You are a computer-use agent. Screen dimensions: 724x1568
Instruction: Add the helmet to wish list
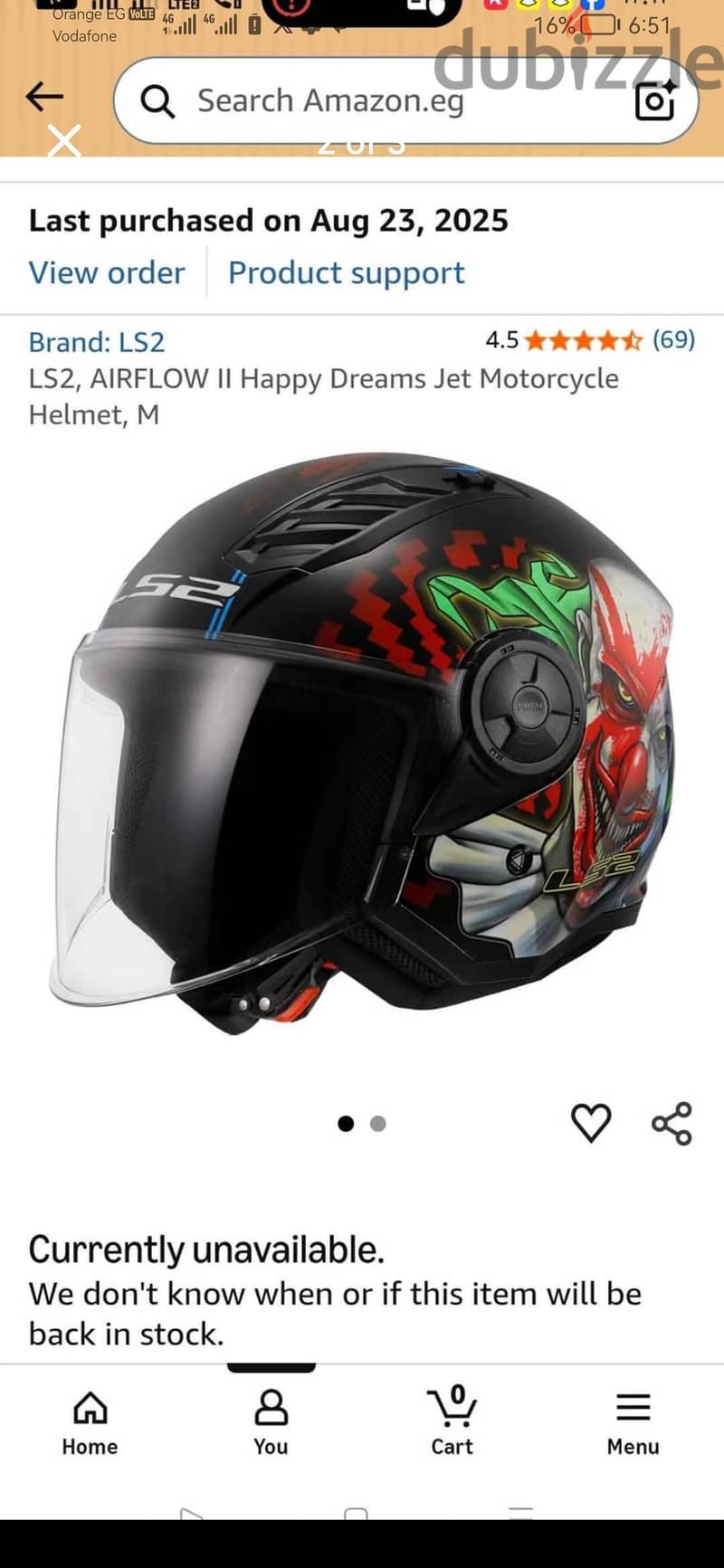(591, 1123)
